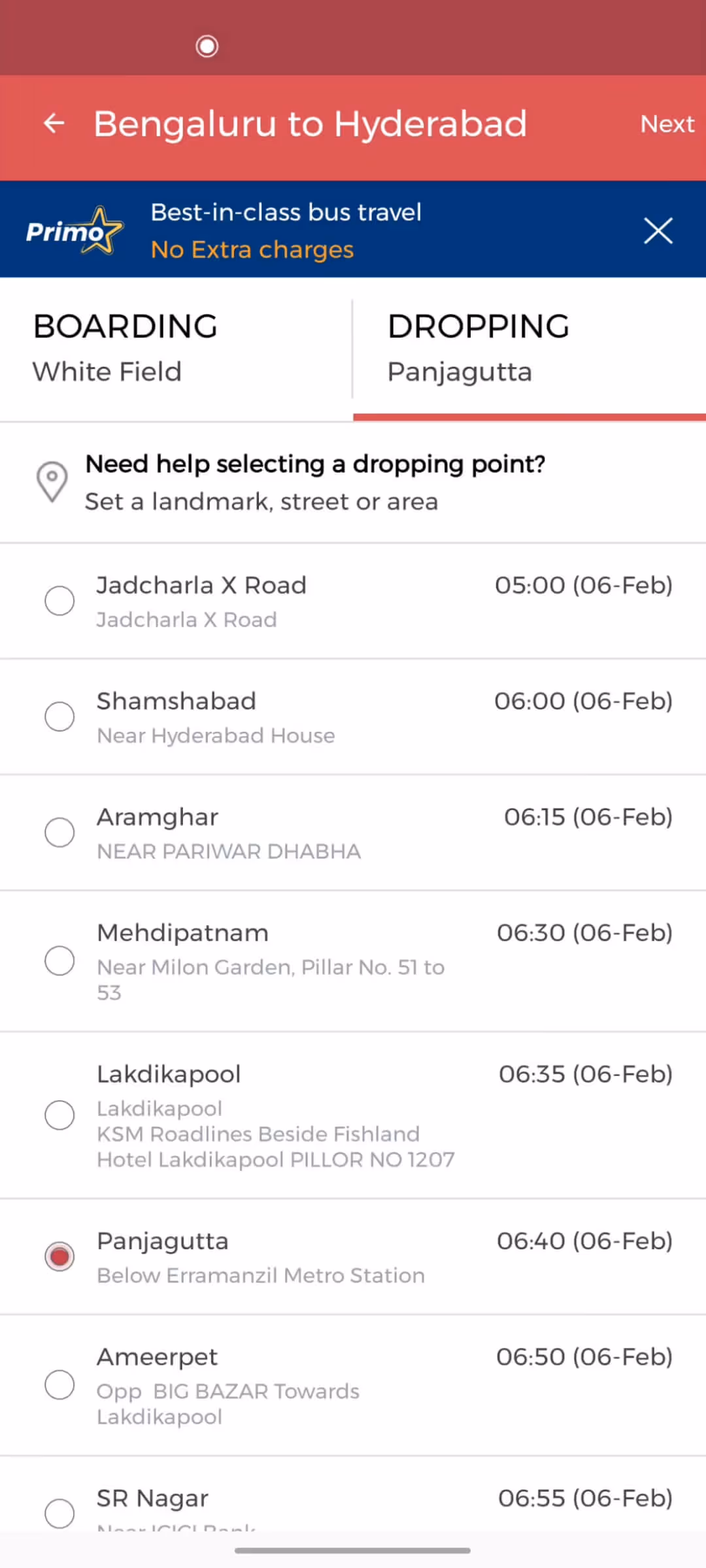Switch to the Boarding tab
Screen dimensions: 706x1568
click(175, 348)
